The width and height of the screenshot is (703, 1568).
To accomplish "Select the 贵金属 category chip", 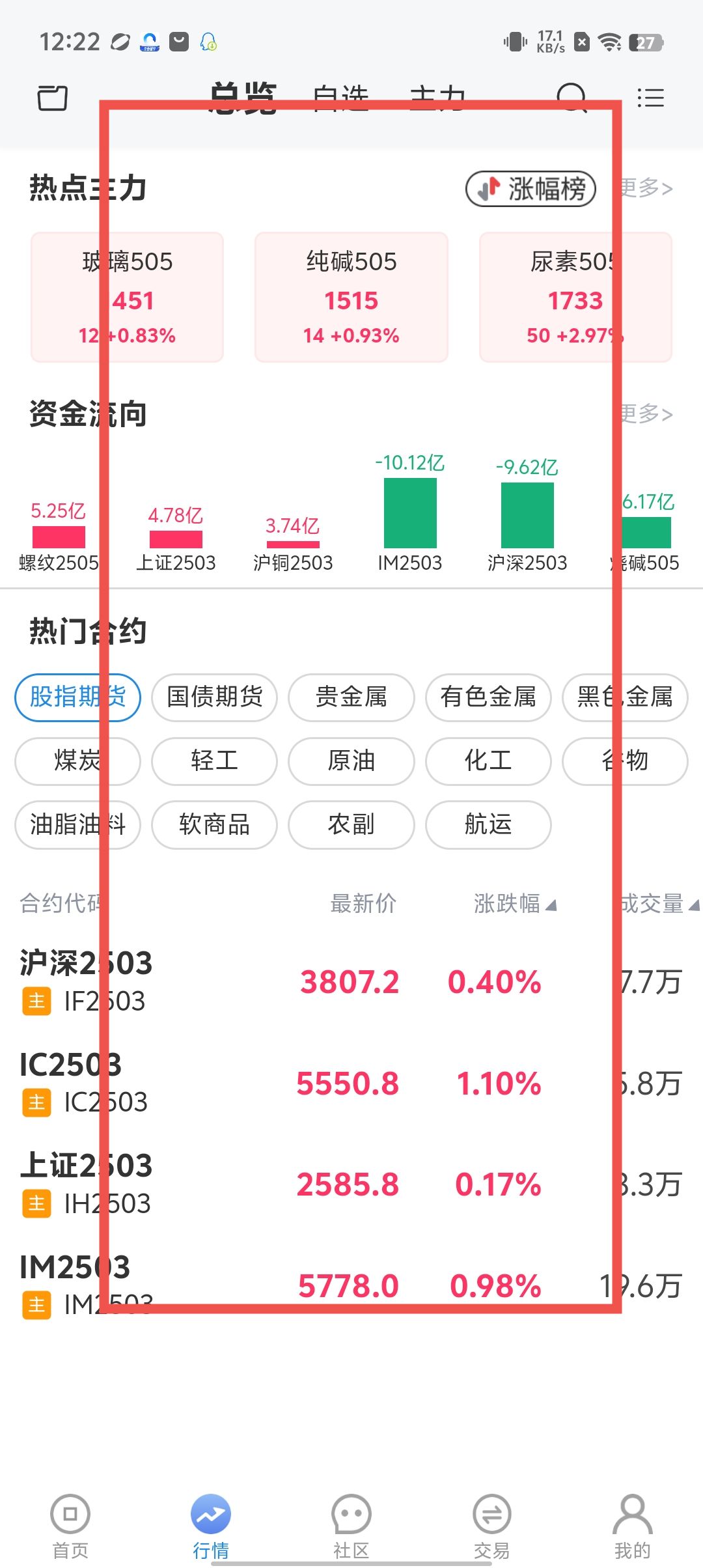I will pos(351,697).
